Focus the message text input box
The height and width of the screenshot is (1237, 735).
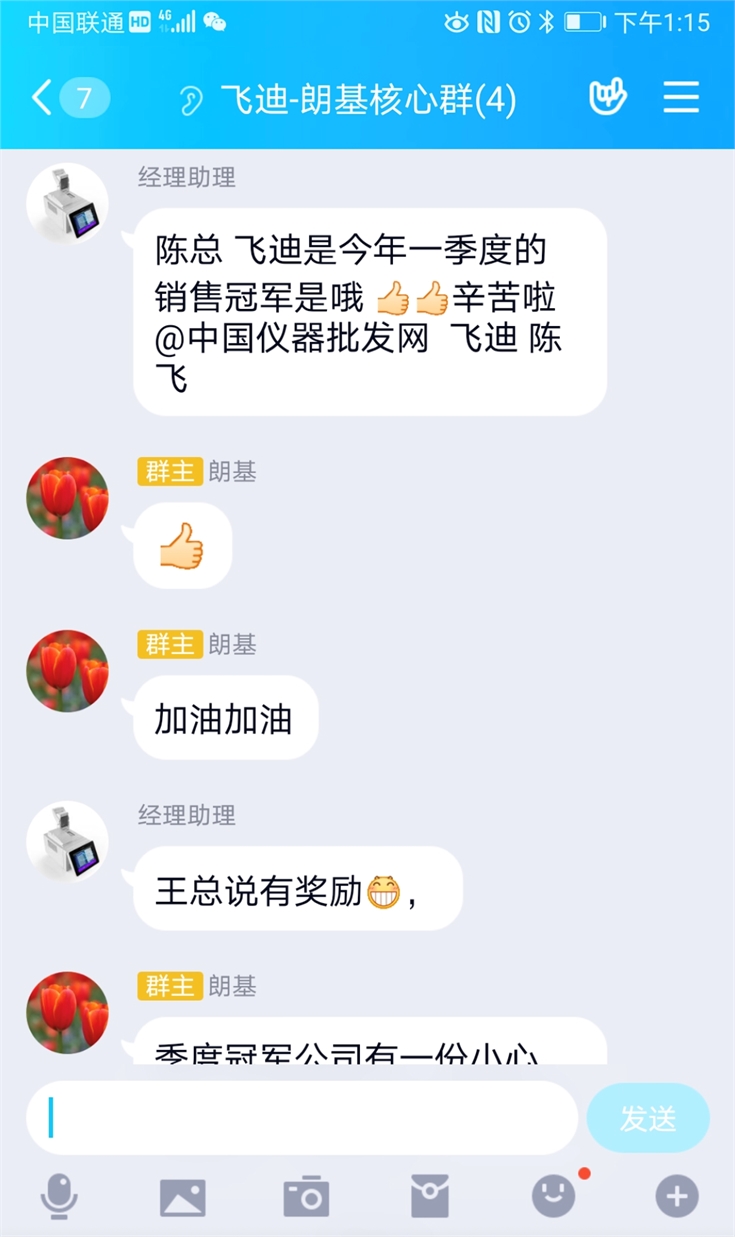(x=302, y=1118)
